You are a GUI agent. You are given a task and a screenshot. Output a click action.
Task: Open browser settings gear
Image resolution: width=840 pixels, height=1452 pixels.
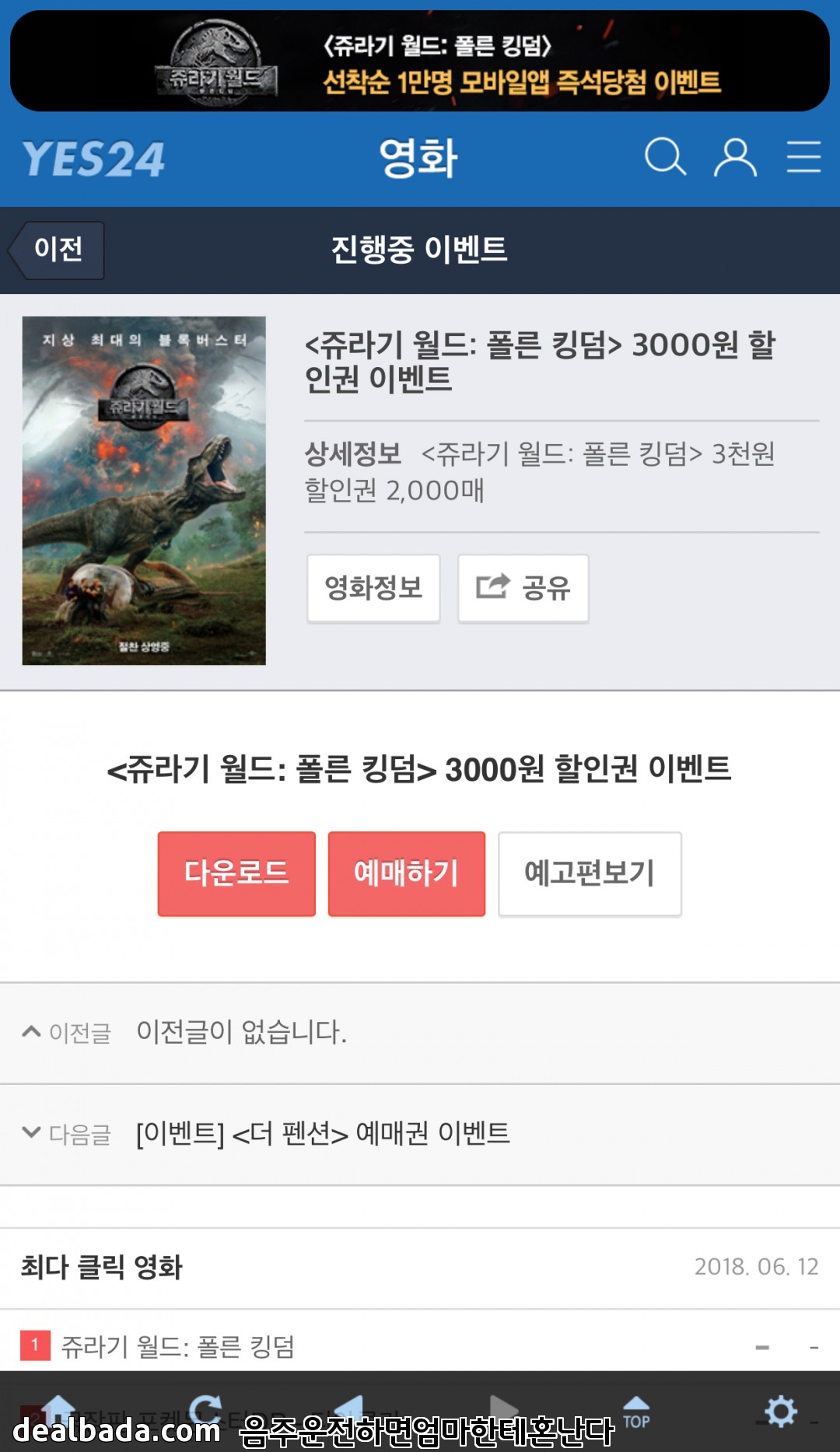(780, 1411)
